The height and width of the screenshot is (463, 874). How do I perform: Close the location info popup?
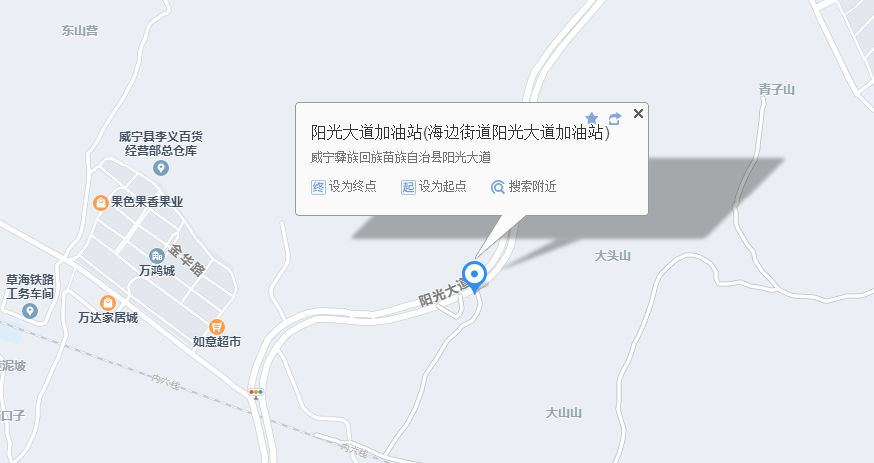coord(638,114)
